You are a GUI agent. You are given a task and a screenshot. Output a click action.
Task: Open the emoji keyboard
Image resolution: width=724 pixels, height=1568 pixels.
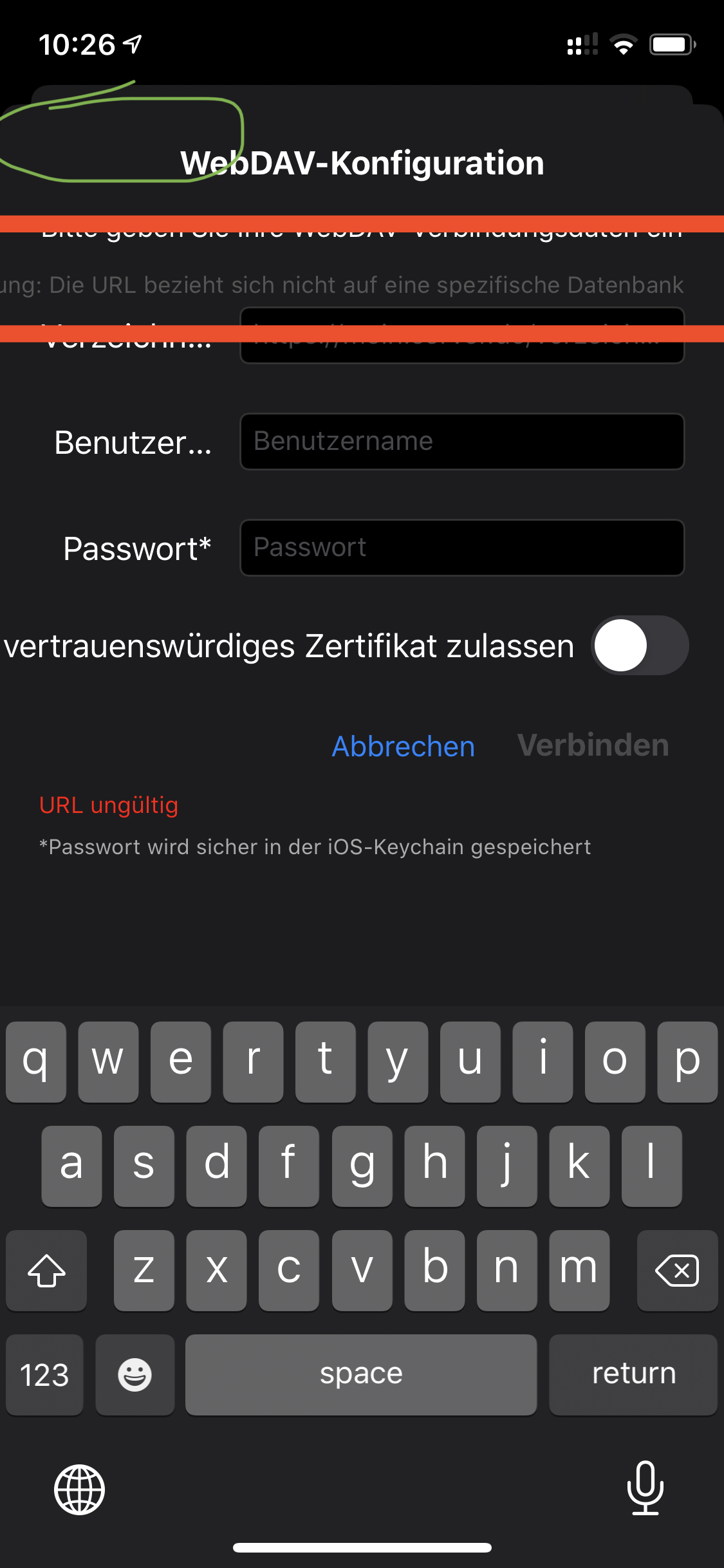[x=135, y=1375]
